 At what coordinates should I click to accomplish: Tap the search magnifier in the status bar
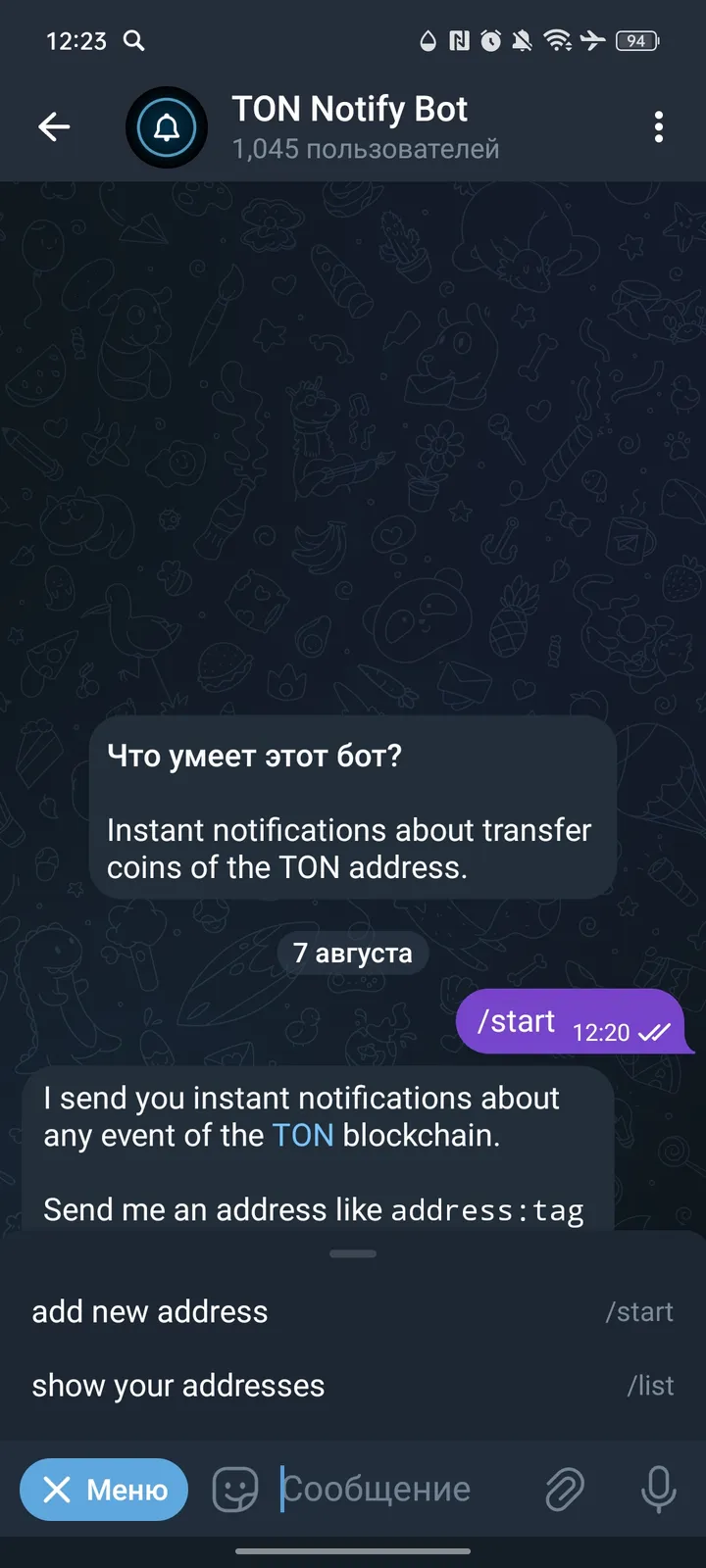pos(134,41)
